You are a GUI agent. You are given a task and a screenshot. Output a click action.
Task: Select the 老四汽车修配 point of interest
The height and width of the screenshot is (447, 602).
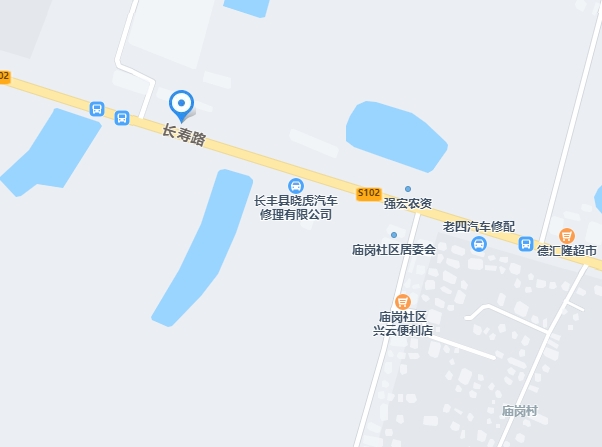479,244
